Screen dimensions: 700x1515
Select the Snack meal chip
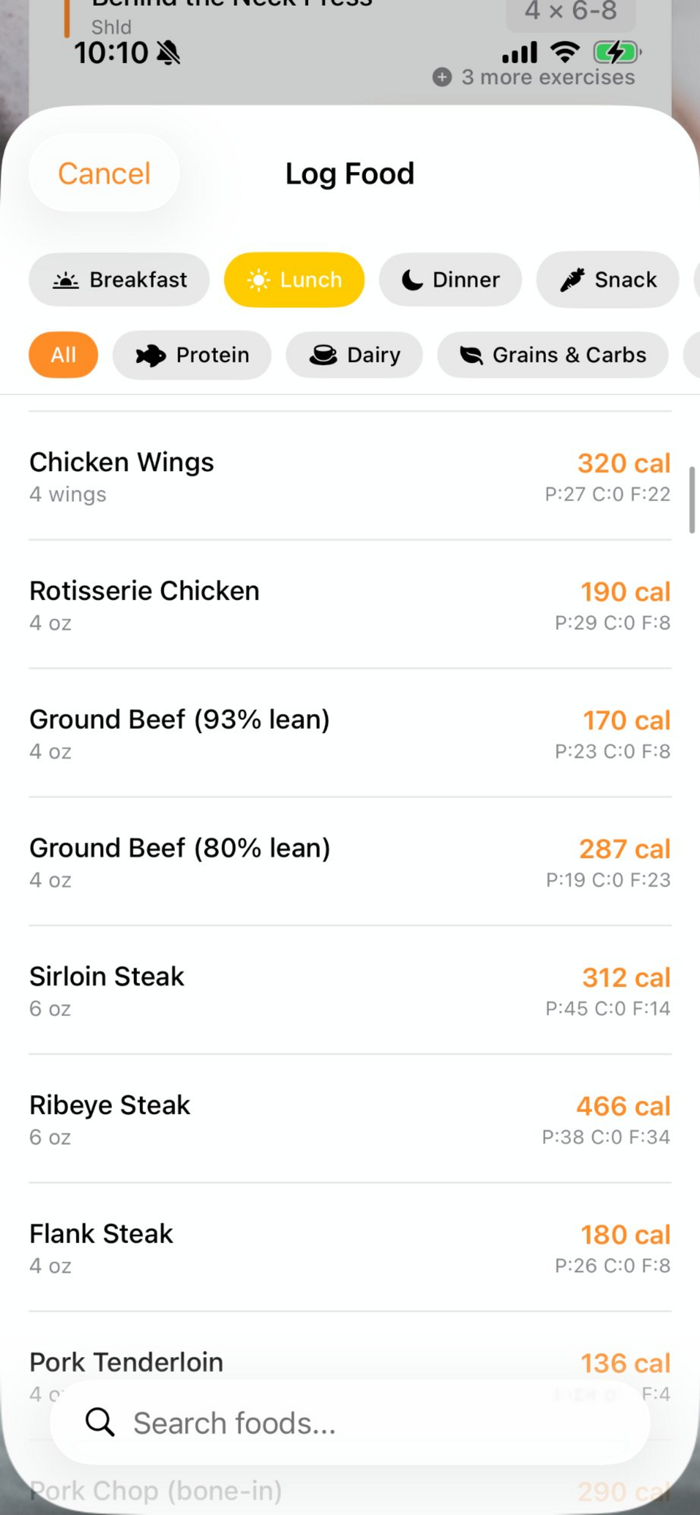pos(608,280)
